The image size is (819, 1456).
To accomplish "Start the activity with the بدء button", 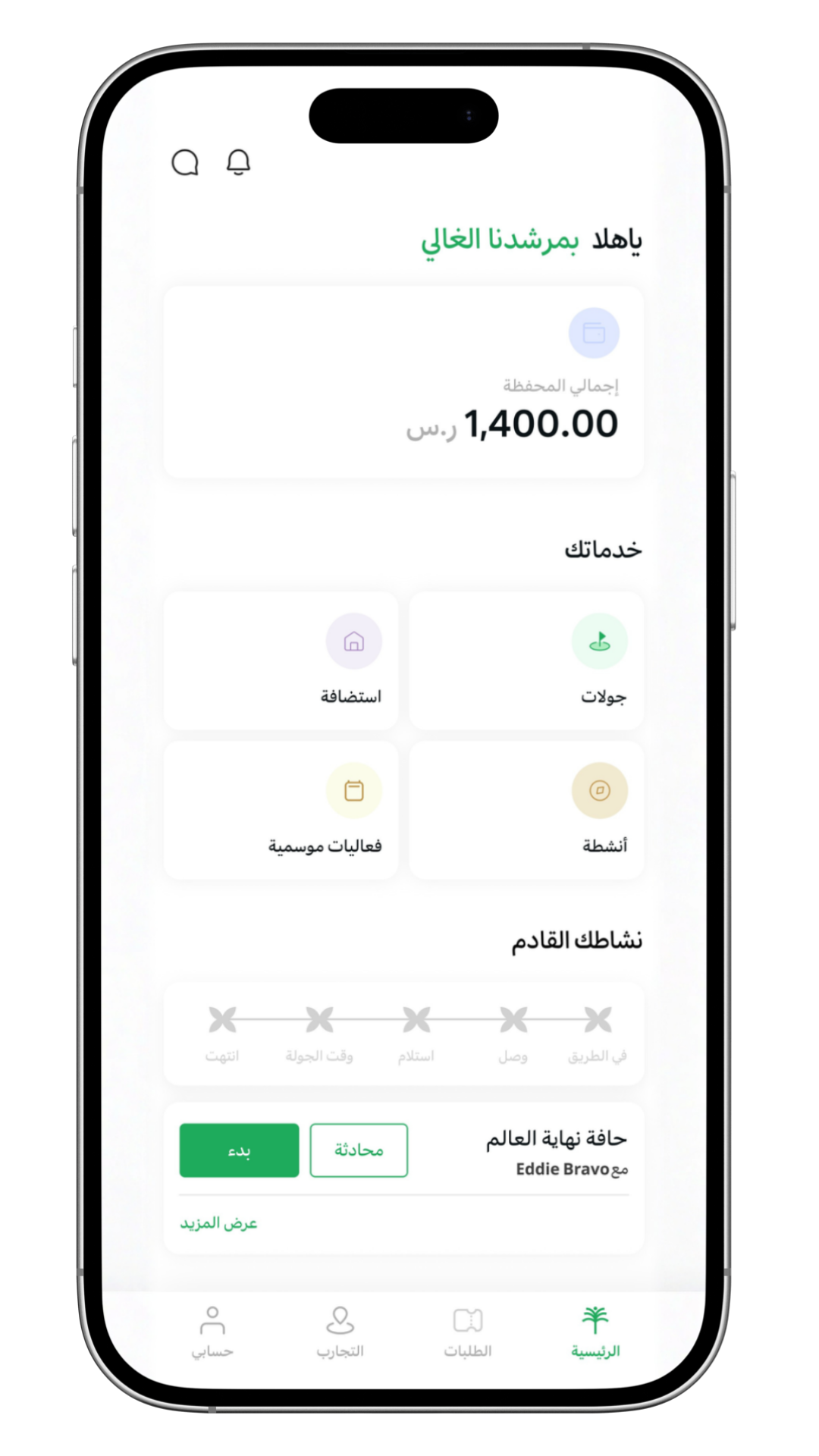I will coord(239,1150).
